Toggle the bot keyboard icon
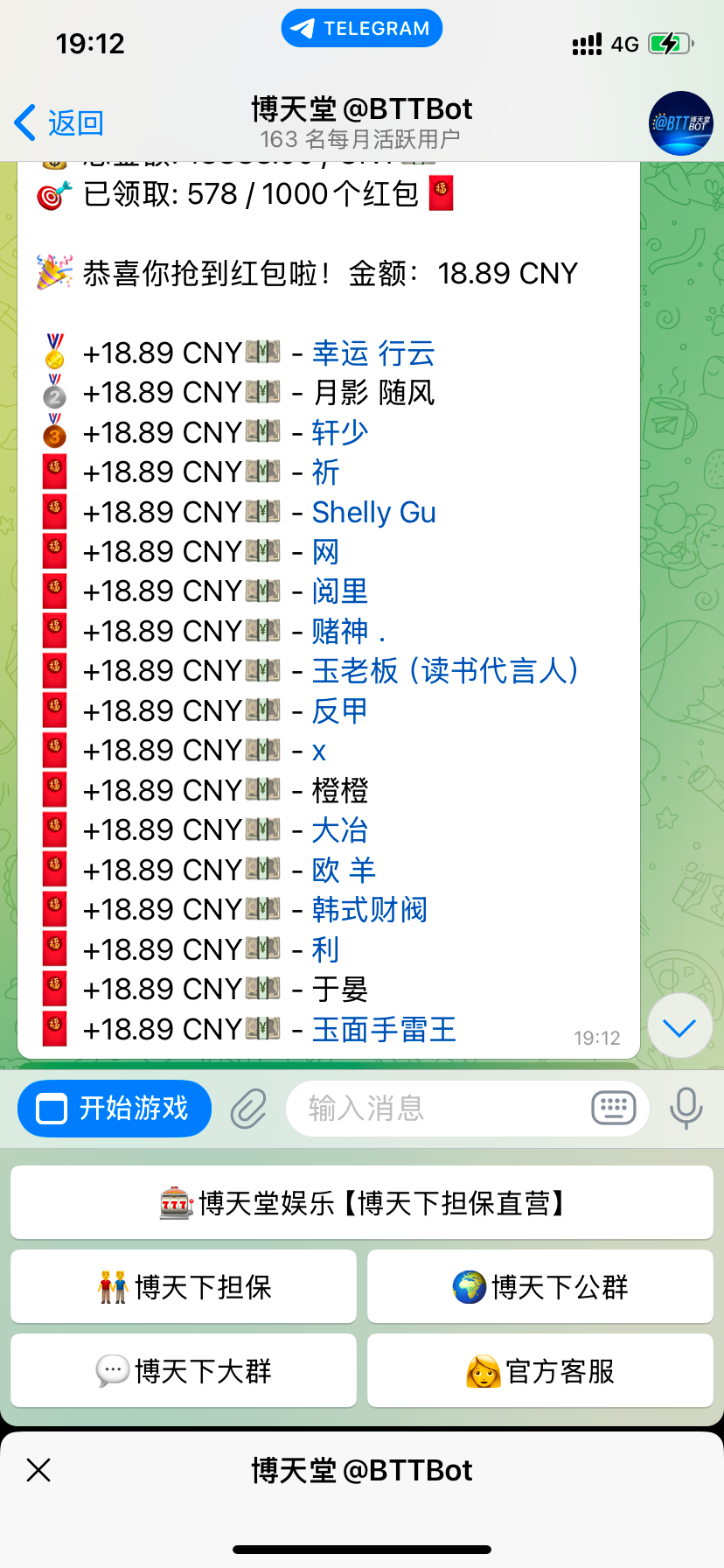Screen dimensions: 724x1568 tap(613, 1109)
